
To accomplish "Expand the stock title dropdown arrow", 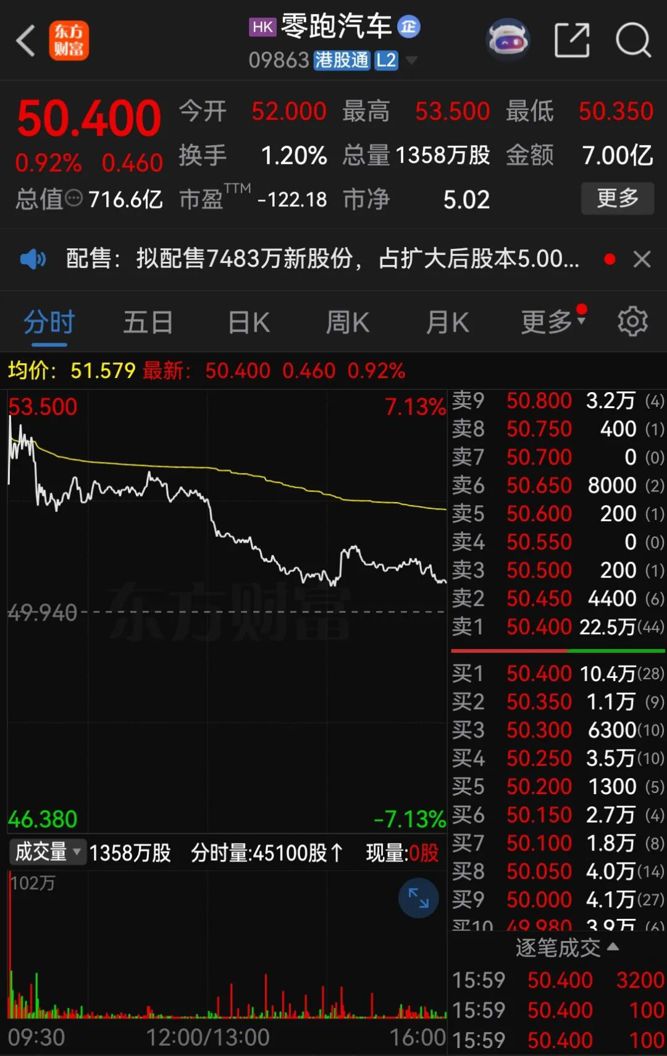I will (x=411, y=61).
